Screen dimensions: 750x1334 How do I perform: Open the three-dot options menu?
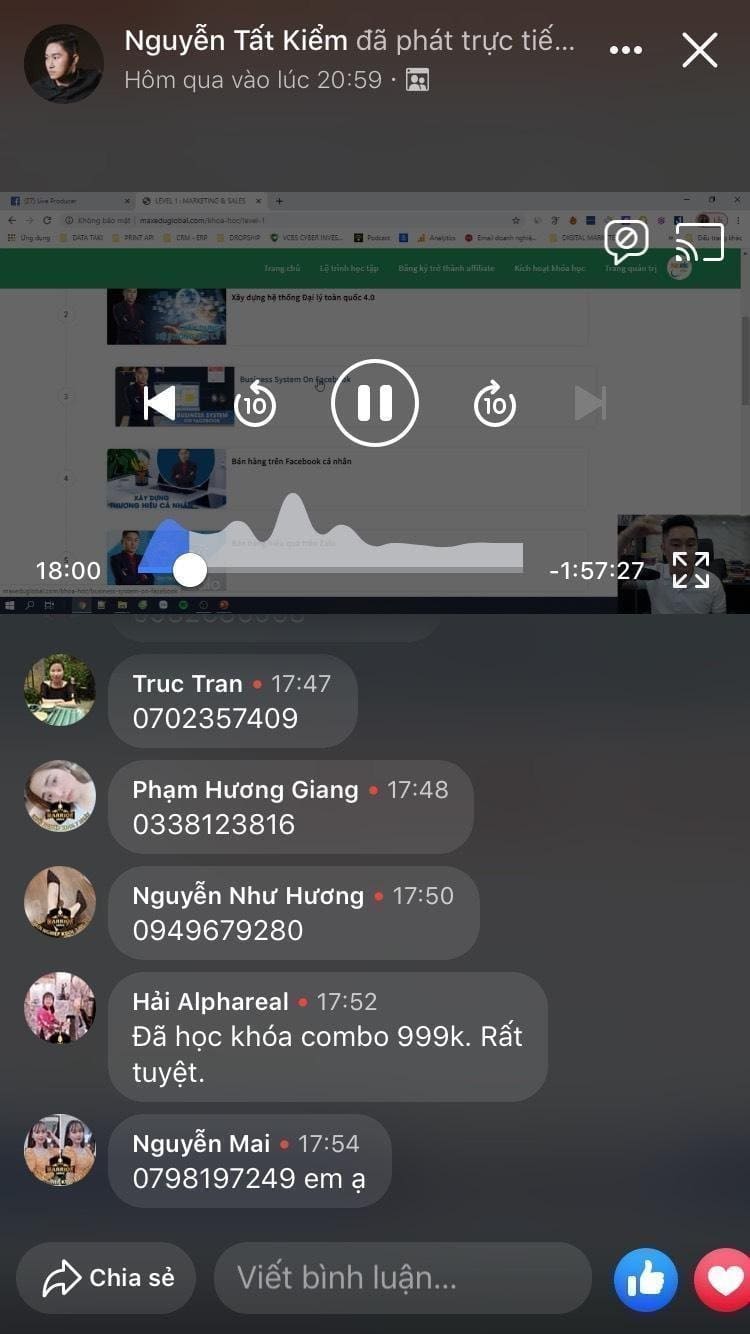[x=626, y=50]
